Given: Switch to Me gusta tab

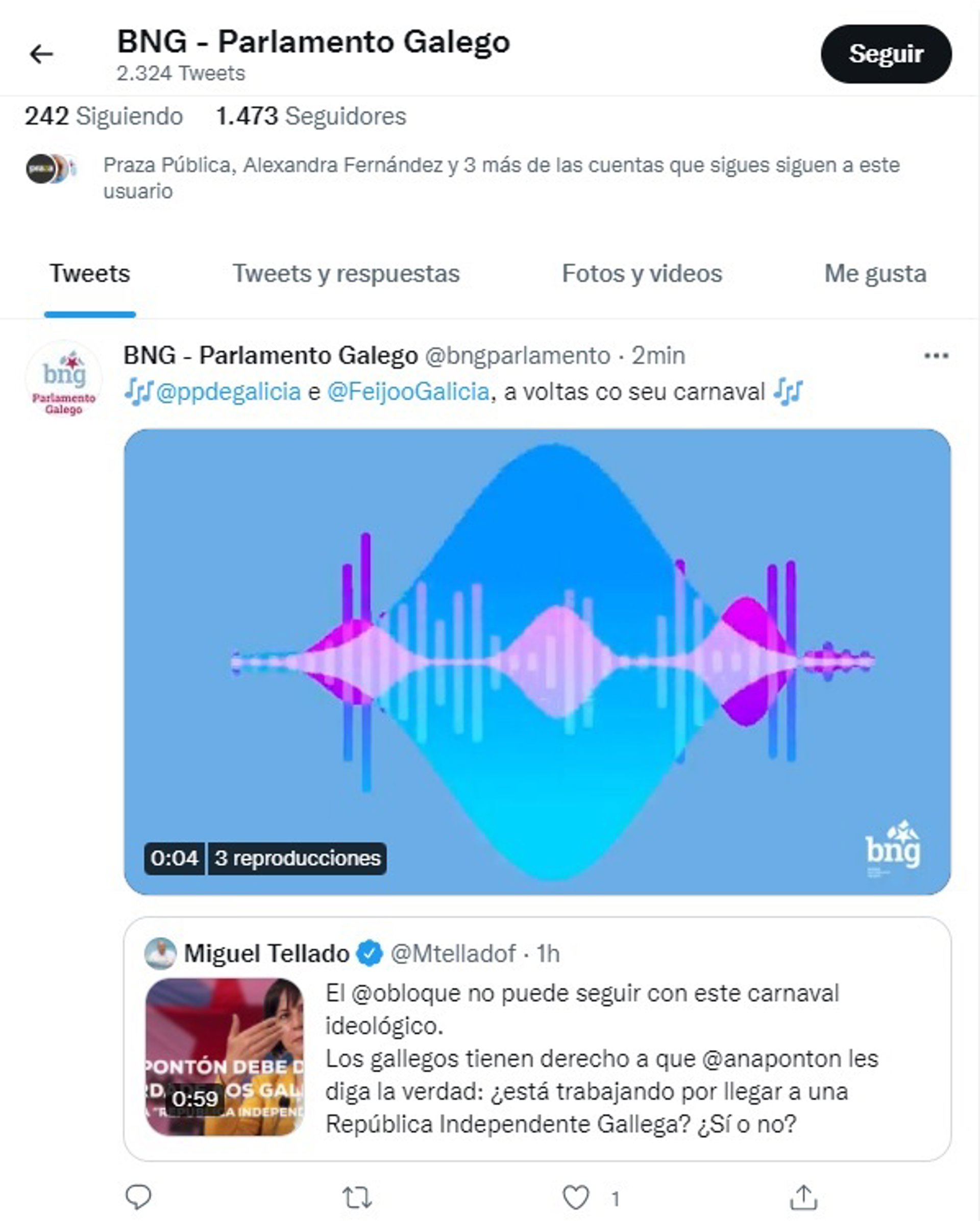Looking at the screenshot, I should (875, 274).
